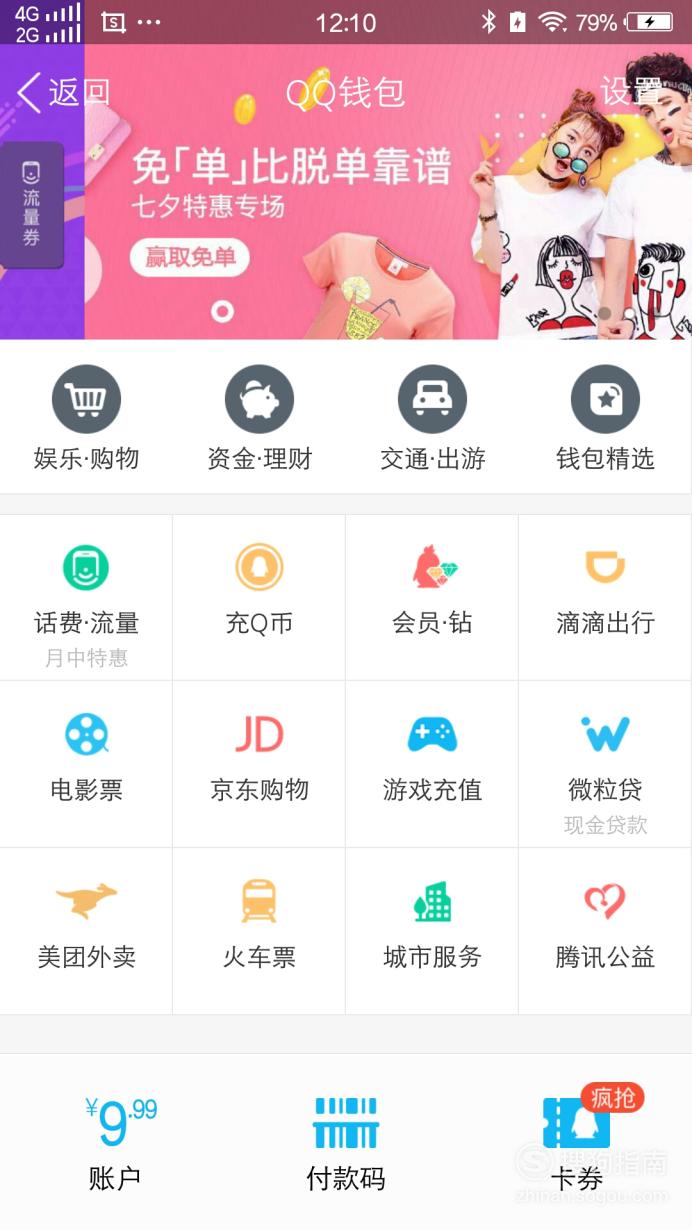Image resolution: width=692 pixels, height=1230 pixels.
Task: Open 京东购物
Action: point(259,764)
